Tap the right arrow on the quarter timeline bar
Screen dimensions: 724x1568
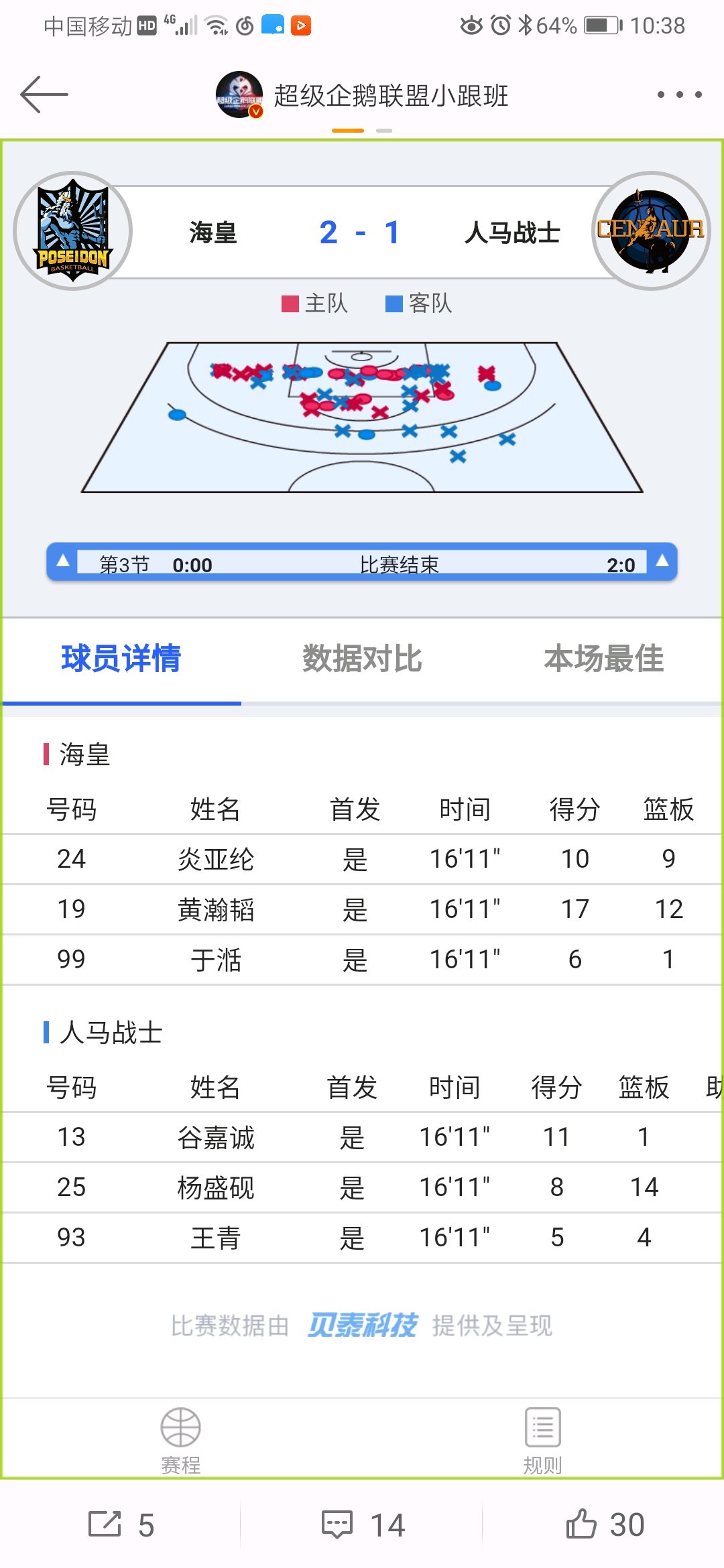(x=662, y=561)
